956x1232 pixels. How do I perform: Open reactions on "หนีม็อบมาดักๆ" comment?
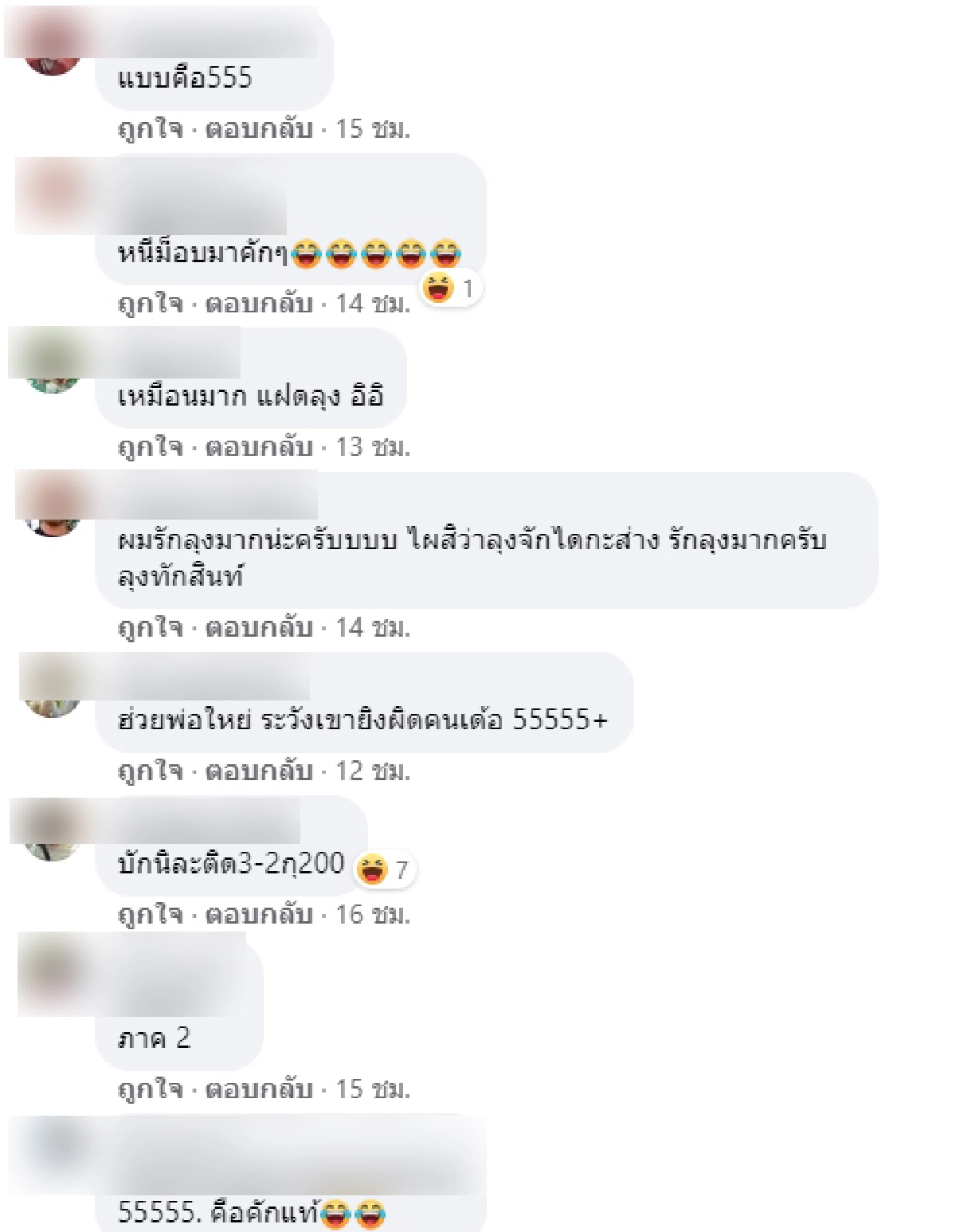(x=451, y=288)
